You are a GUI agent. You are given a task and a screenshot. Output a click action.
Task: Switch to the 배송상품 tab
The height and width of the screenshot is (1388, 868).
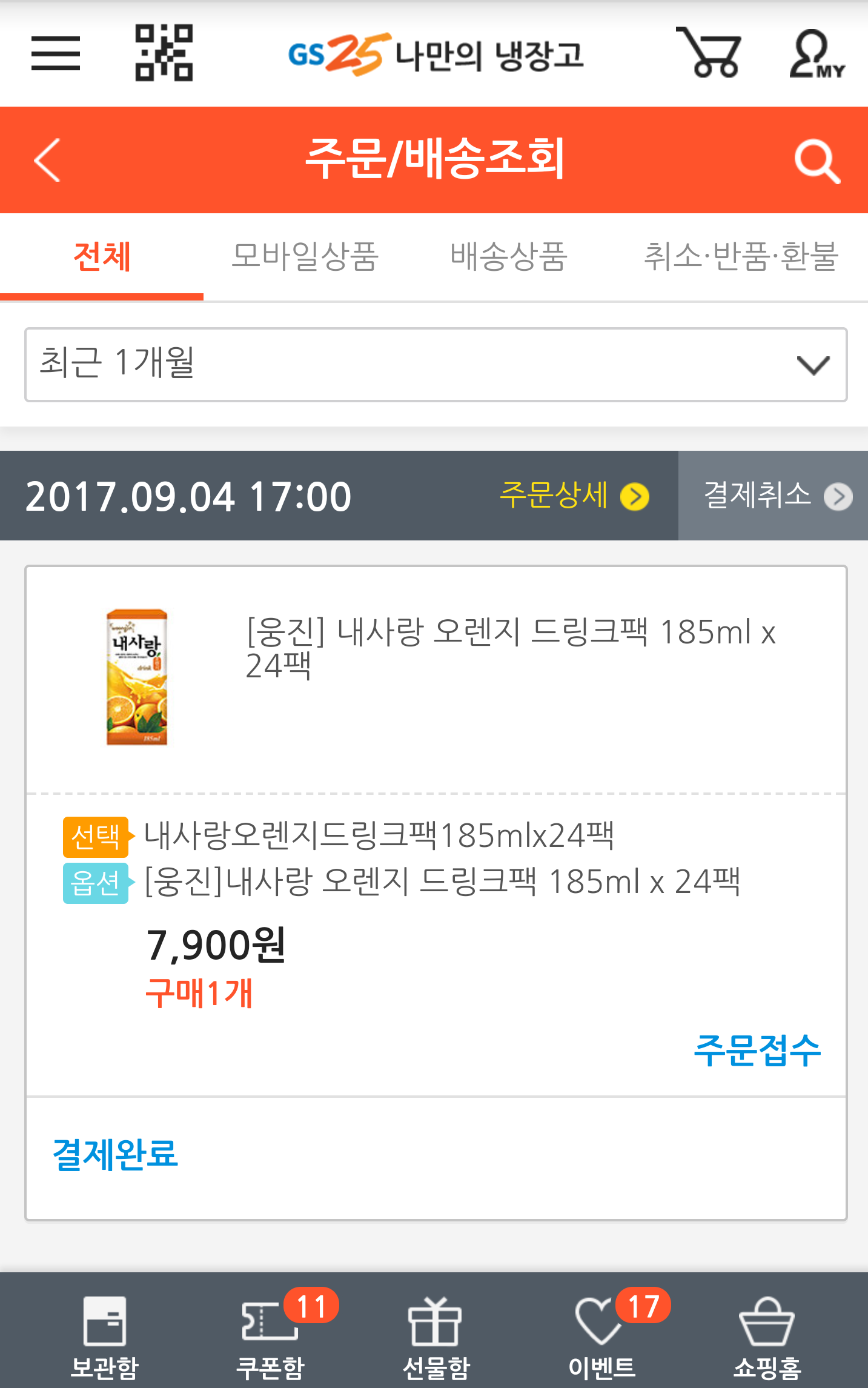[509, 256]
